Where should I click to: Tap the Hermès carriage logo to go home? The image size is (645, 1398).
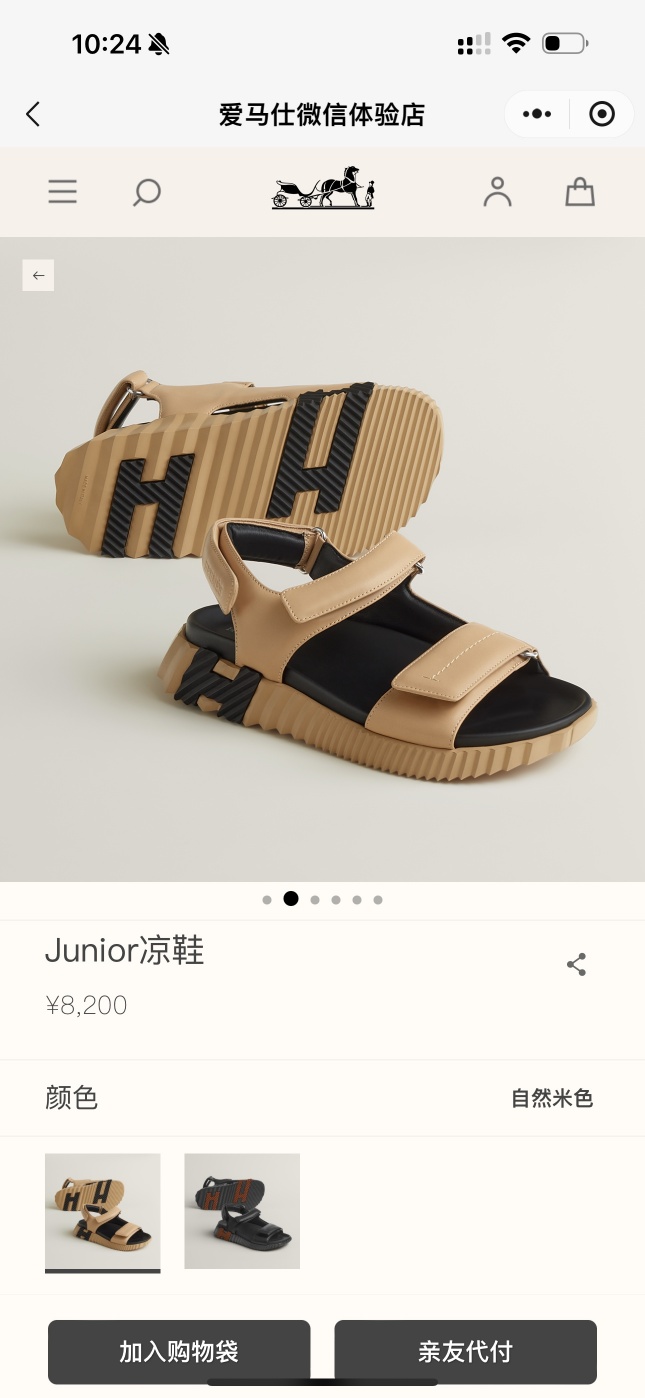323,188
